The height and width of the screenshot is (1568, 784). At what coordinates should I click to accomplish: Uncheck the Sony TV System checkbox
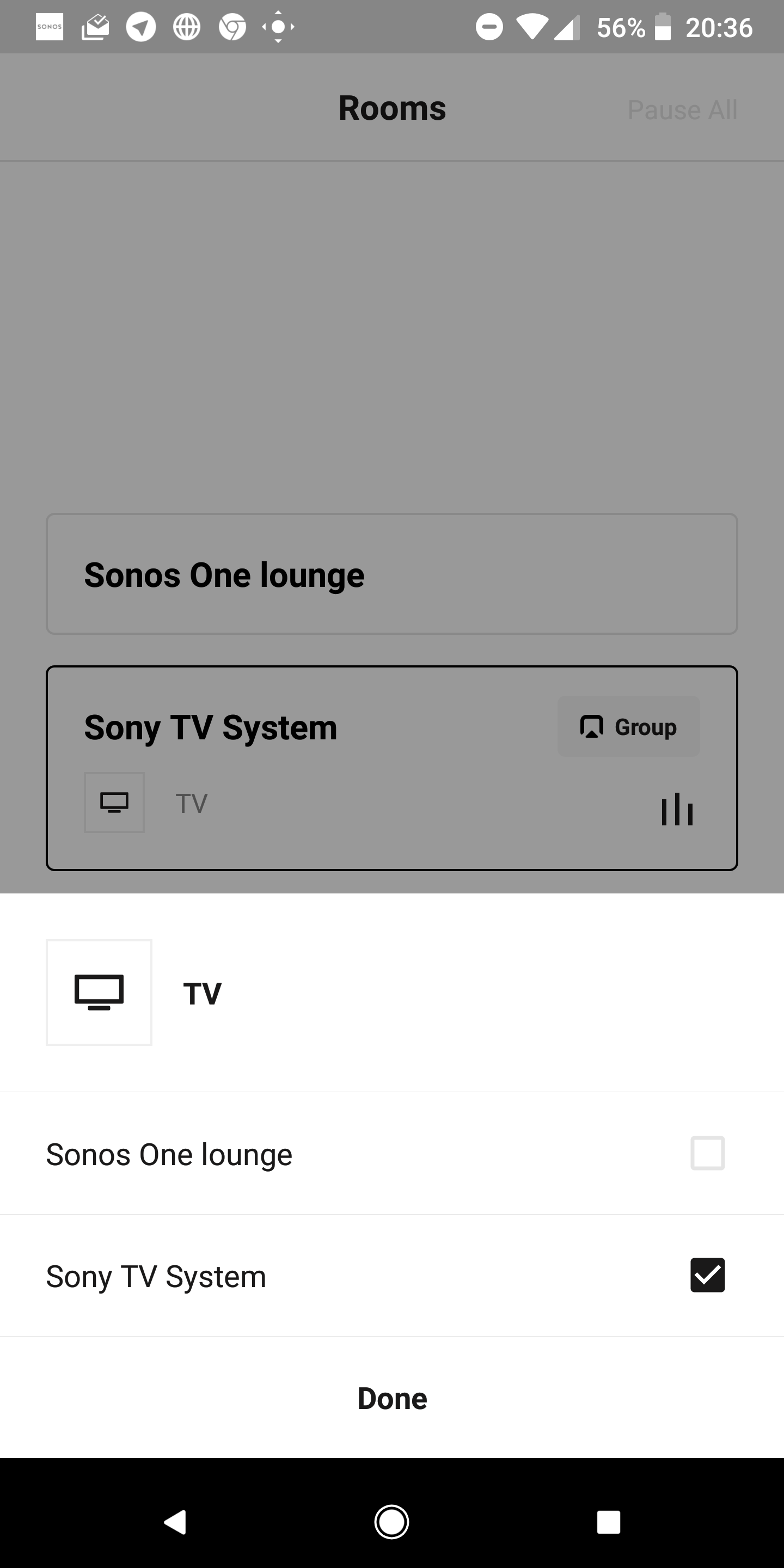pyautogui.click(x=707, y=1275)
